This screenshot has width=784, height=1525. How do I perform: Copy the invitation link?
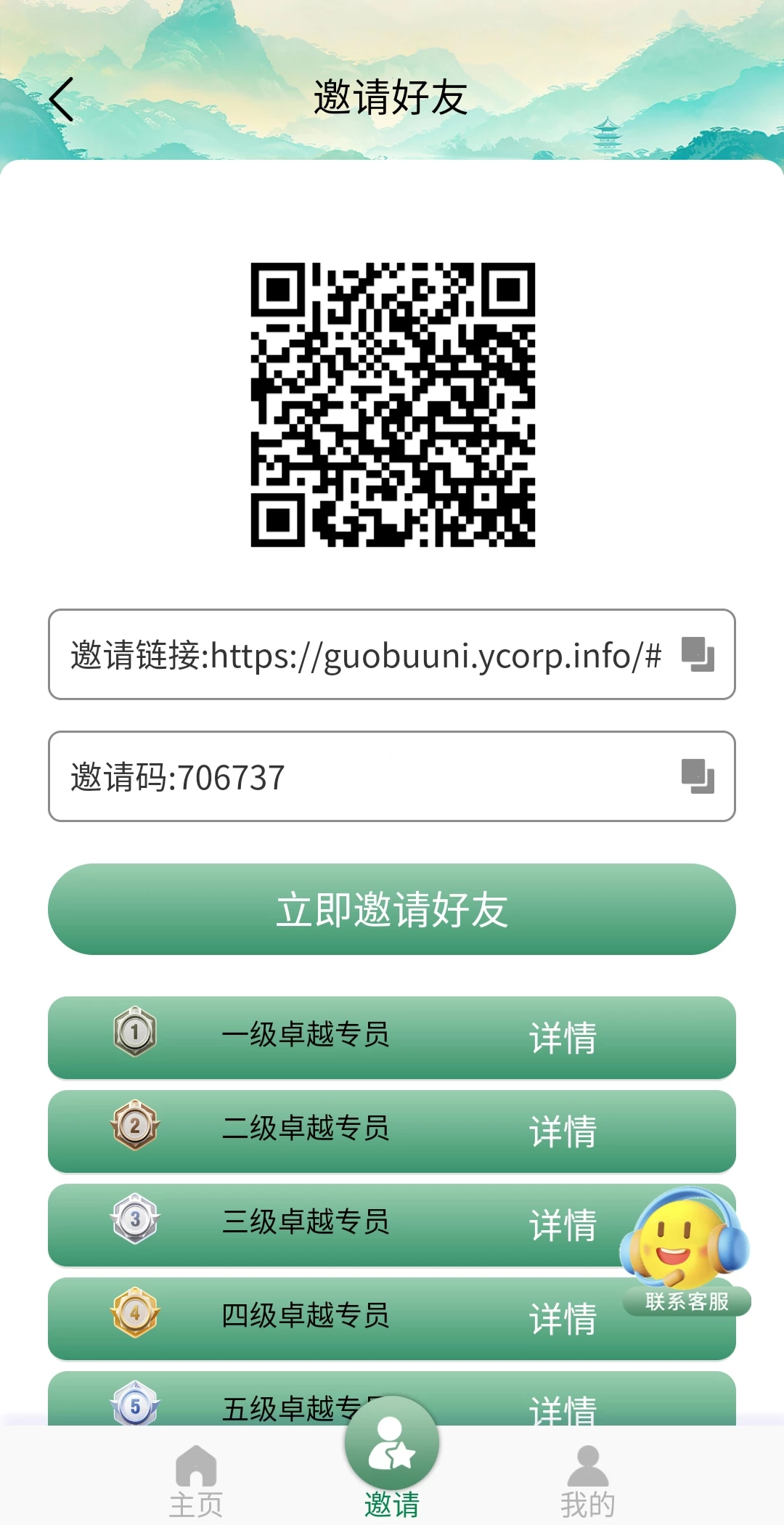698,654
